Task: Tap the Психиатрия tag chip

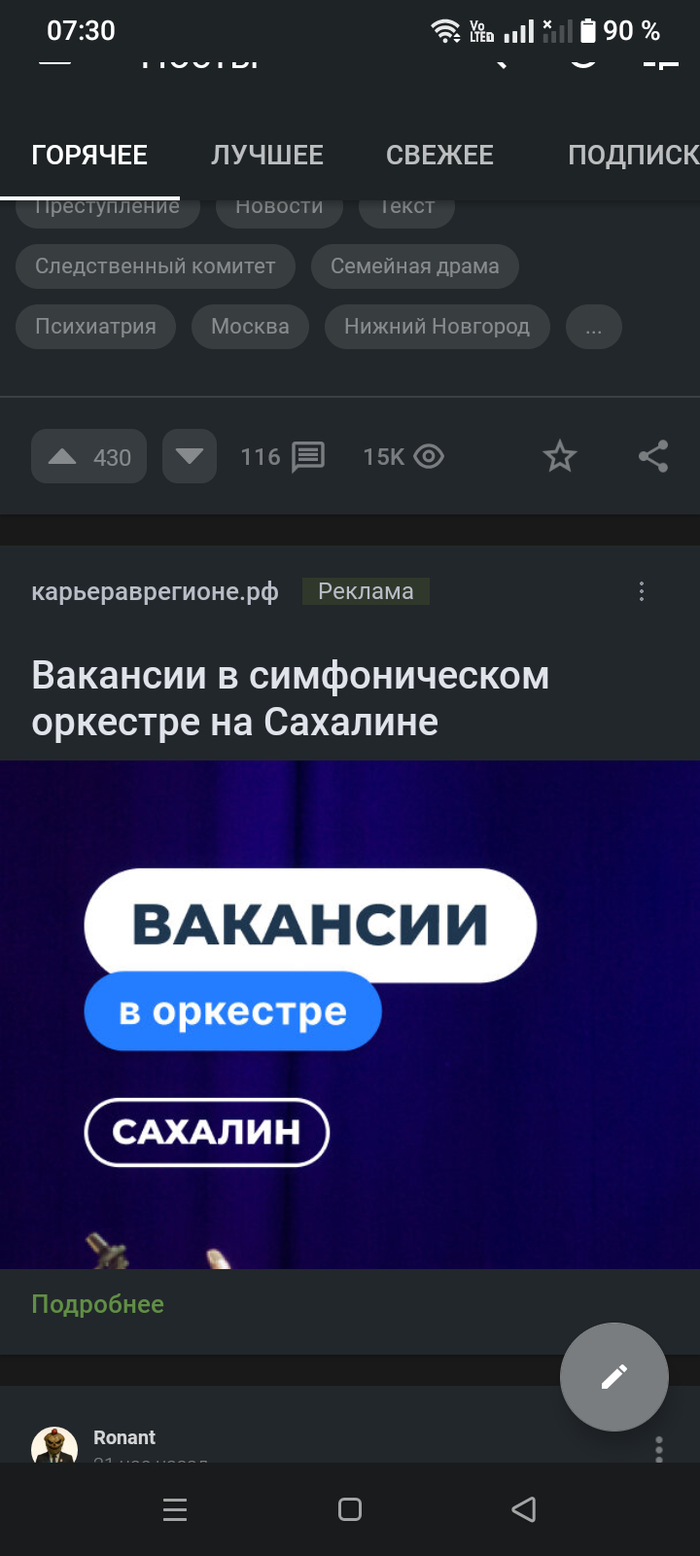Action: point(96,326)
